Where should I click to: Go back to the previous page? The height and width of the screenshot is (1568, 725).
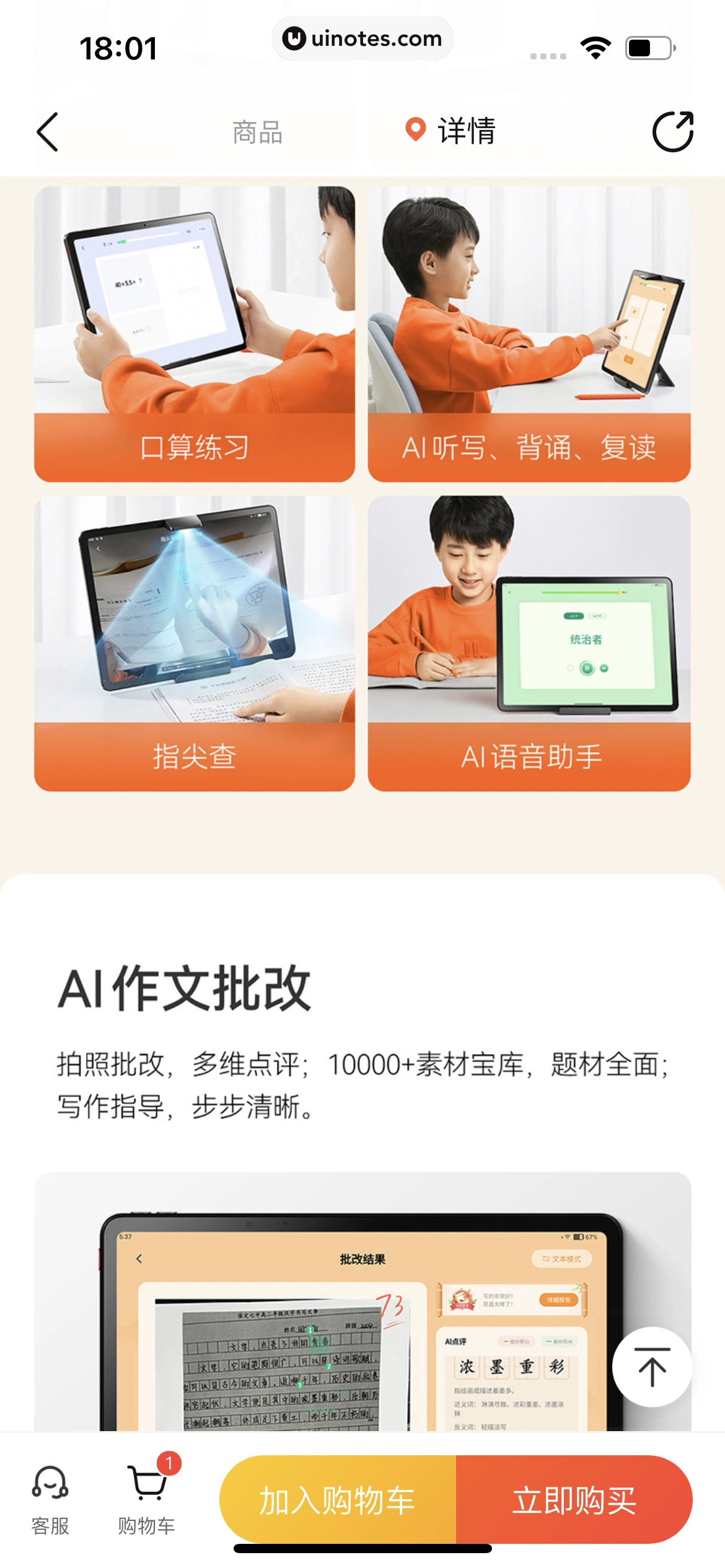click(48, 132)
